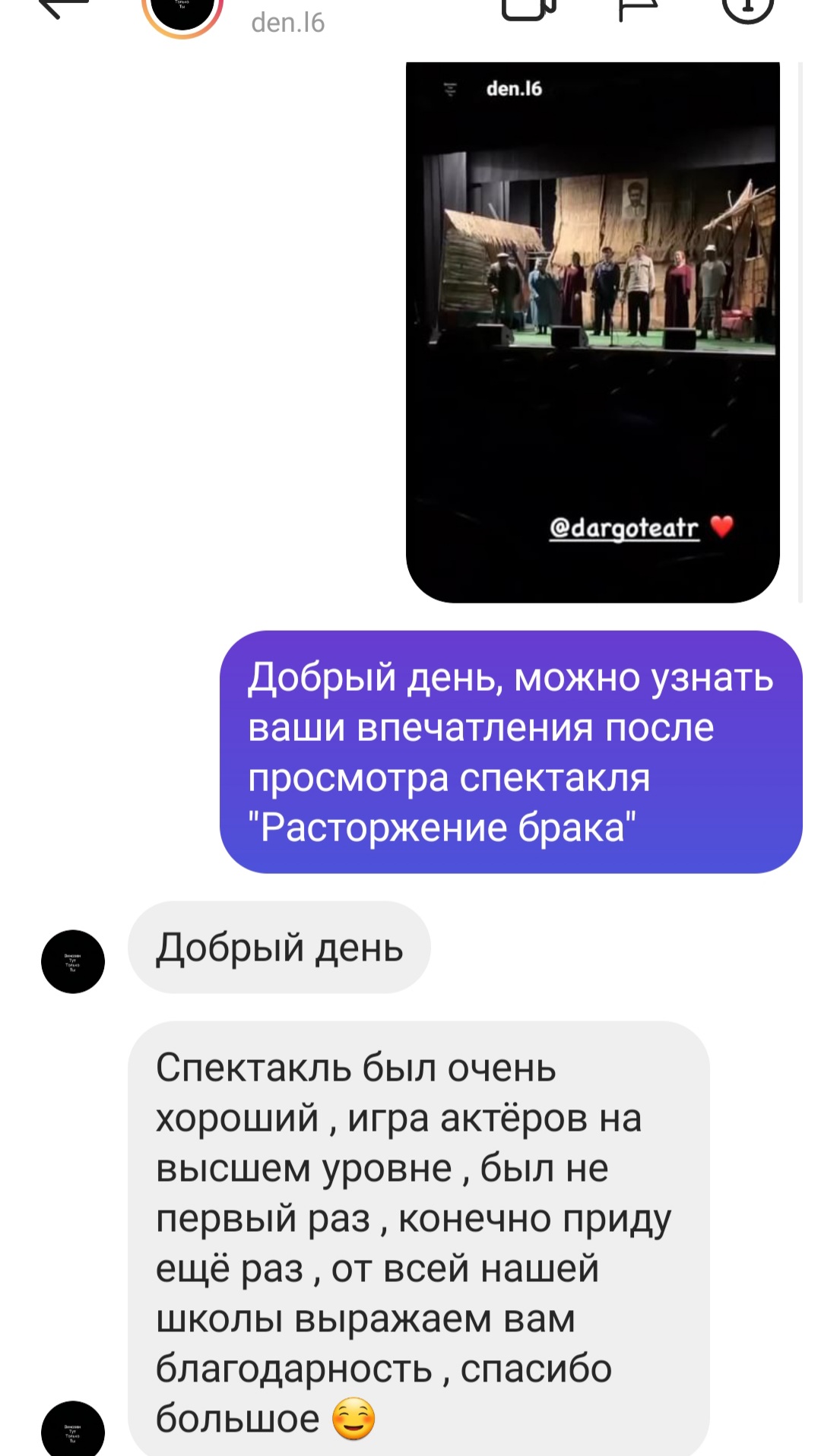
Task: Open the shared den.l6 story
Action: point(593,332)
